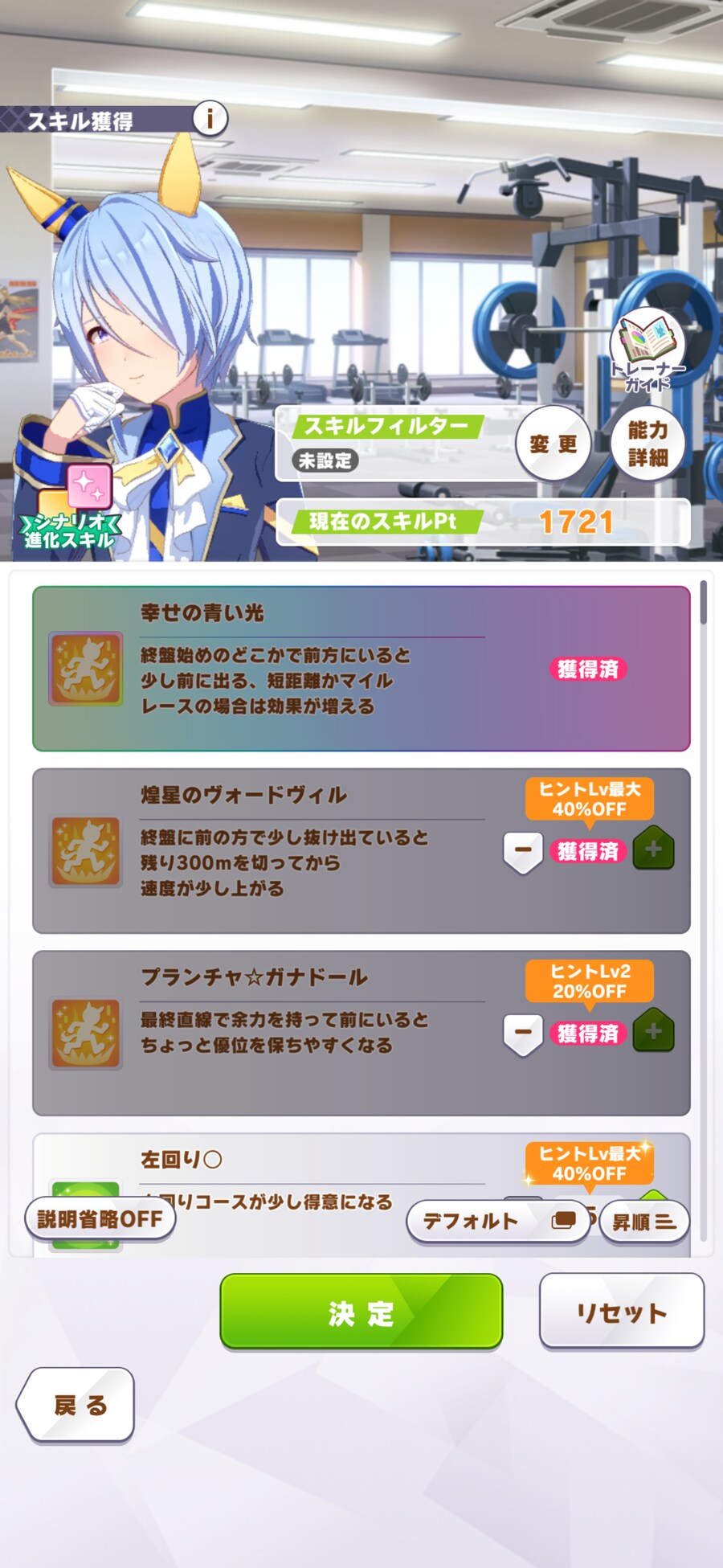The image size is (723, 1568).
Task: Tap plus for ブランチャ☆ガナドール
Action: pyautogui.click(x=653, y=1032)
